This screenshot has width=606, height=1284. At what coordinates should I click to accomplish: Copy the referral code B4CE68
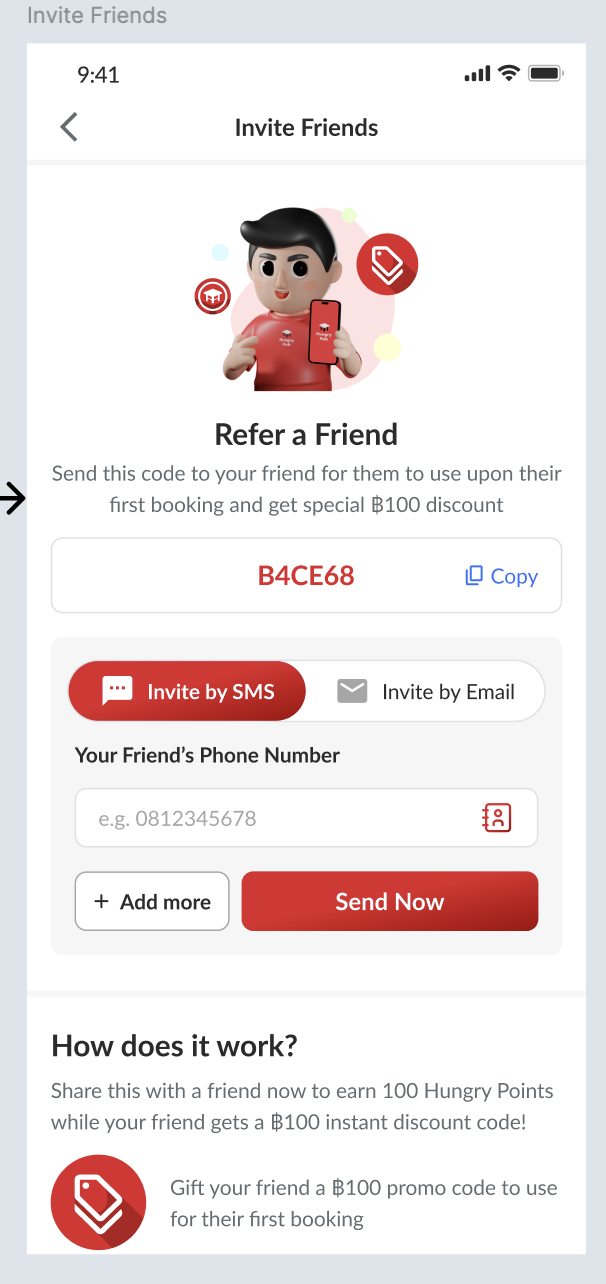502,576
